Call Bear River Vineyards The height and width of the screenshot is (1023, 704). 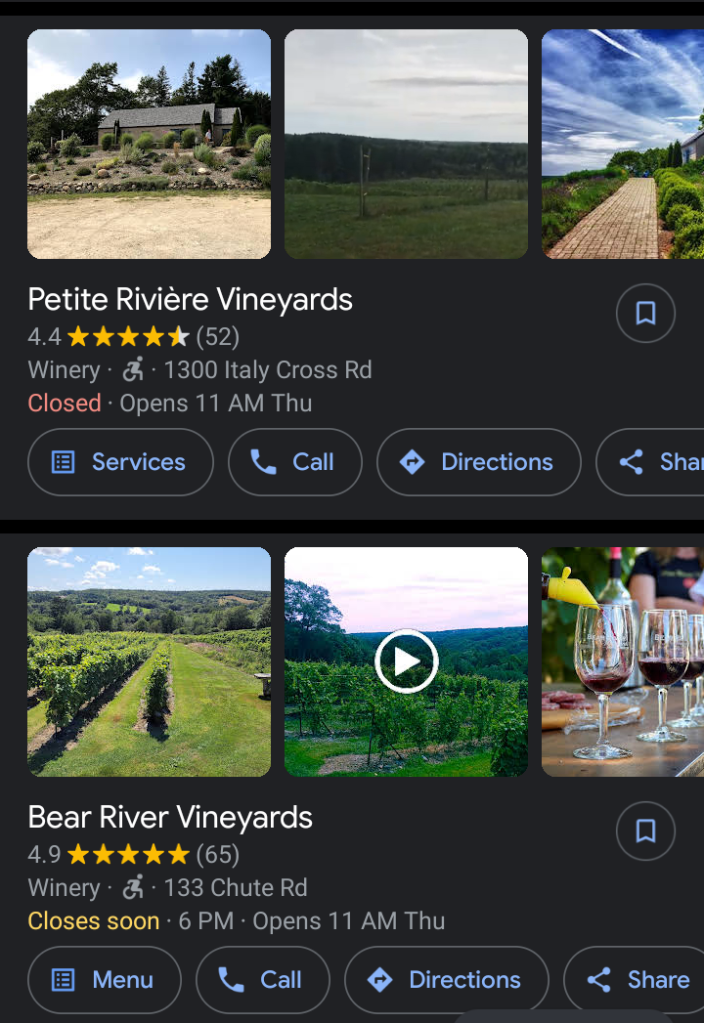click(262, 980)
